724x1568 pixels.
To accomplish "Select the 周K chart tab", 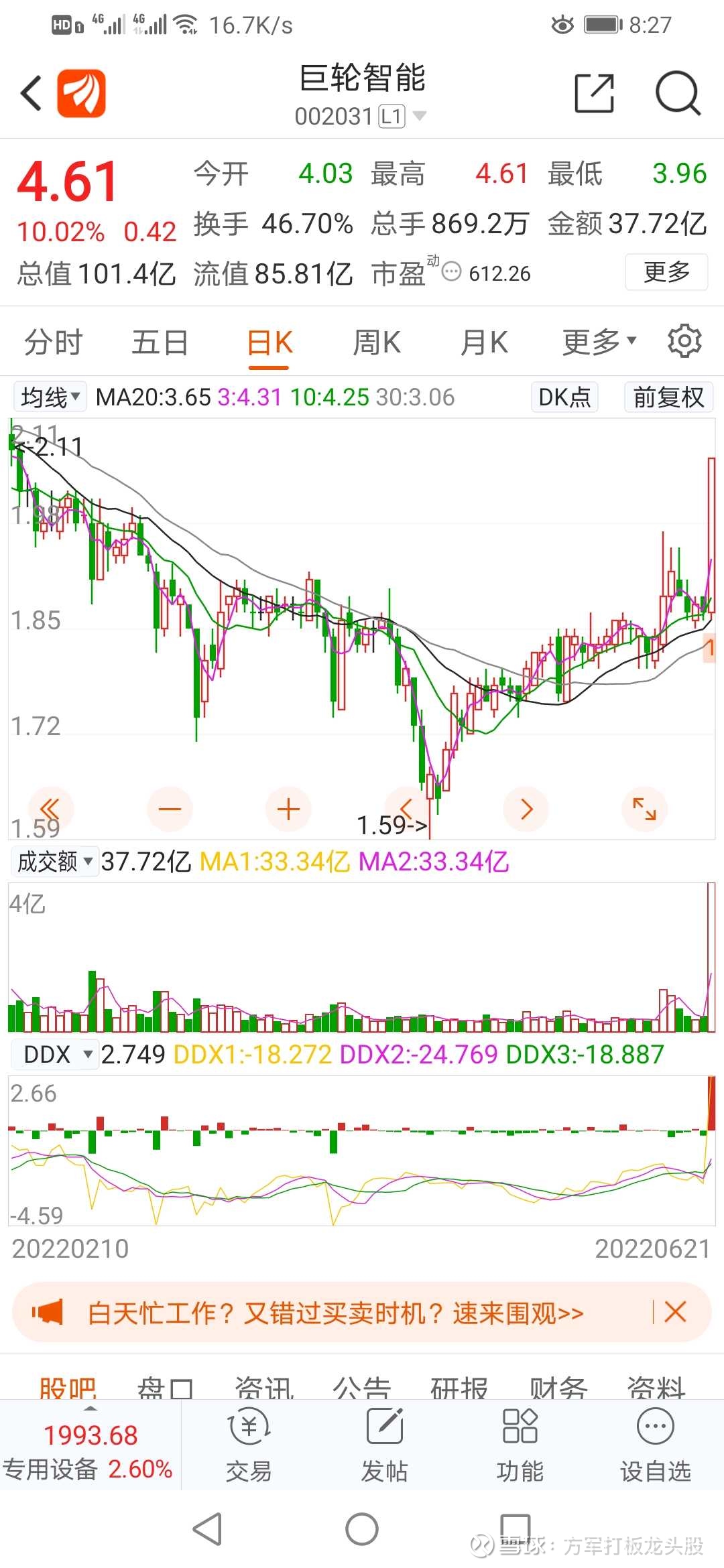I will click(x=377, y=342).
